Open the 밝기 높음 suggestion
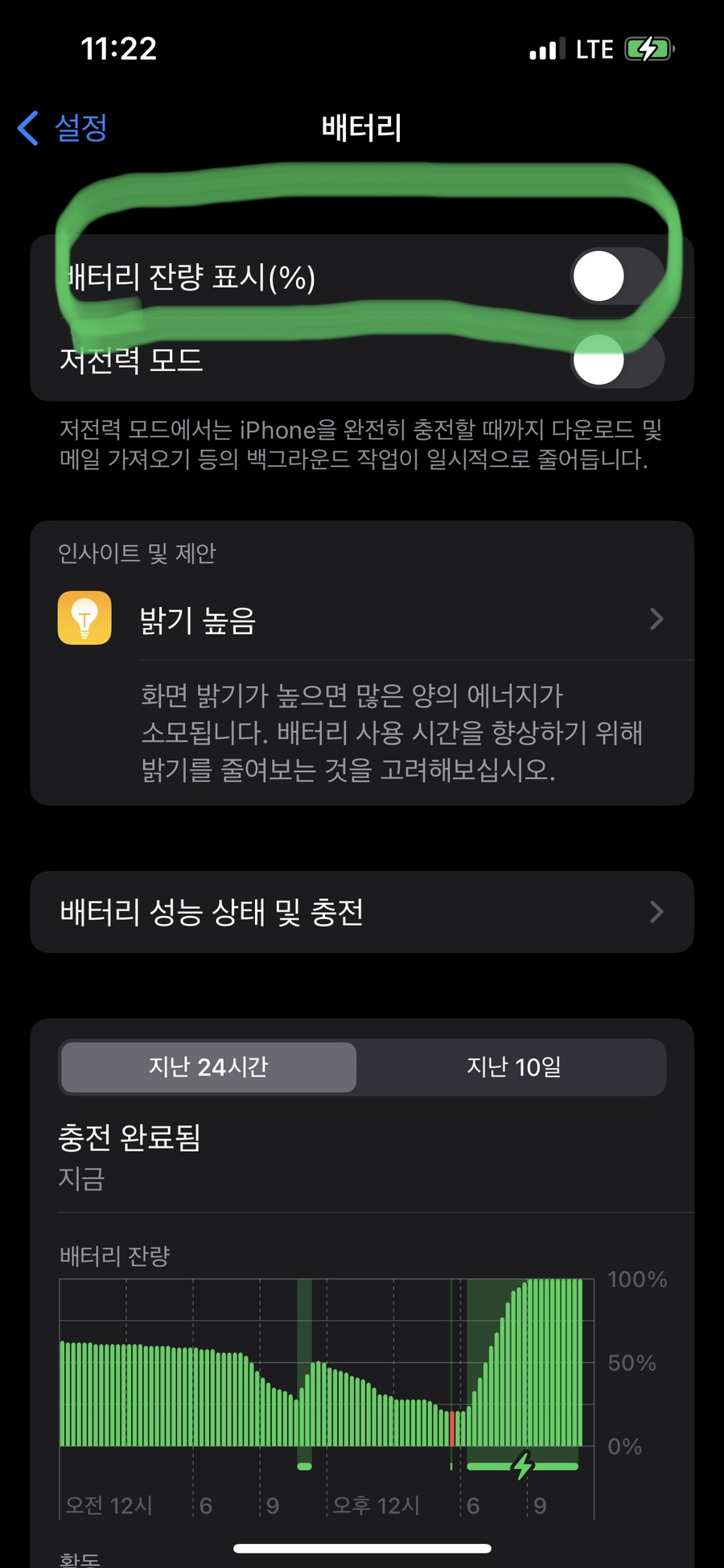 point(362,620)
